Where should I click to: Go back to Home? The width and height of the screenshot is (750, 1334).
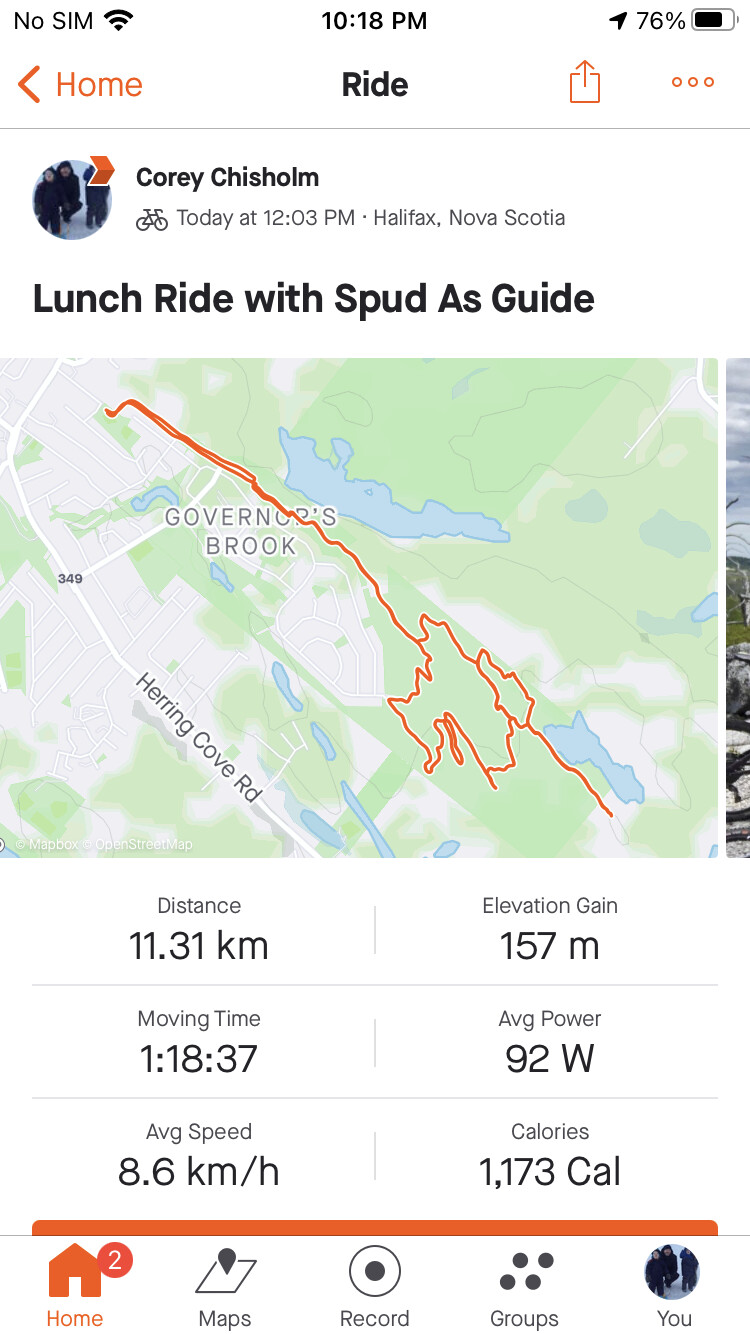[x=80, y=85]
